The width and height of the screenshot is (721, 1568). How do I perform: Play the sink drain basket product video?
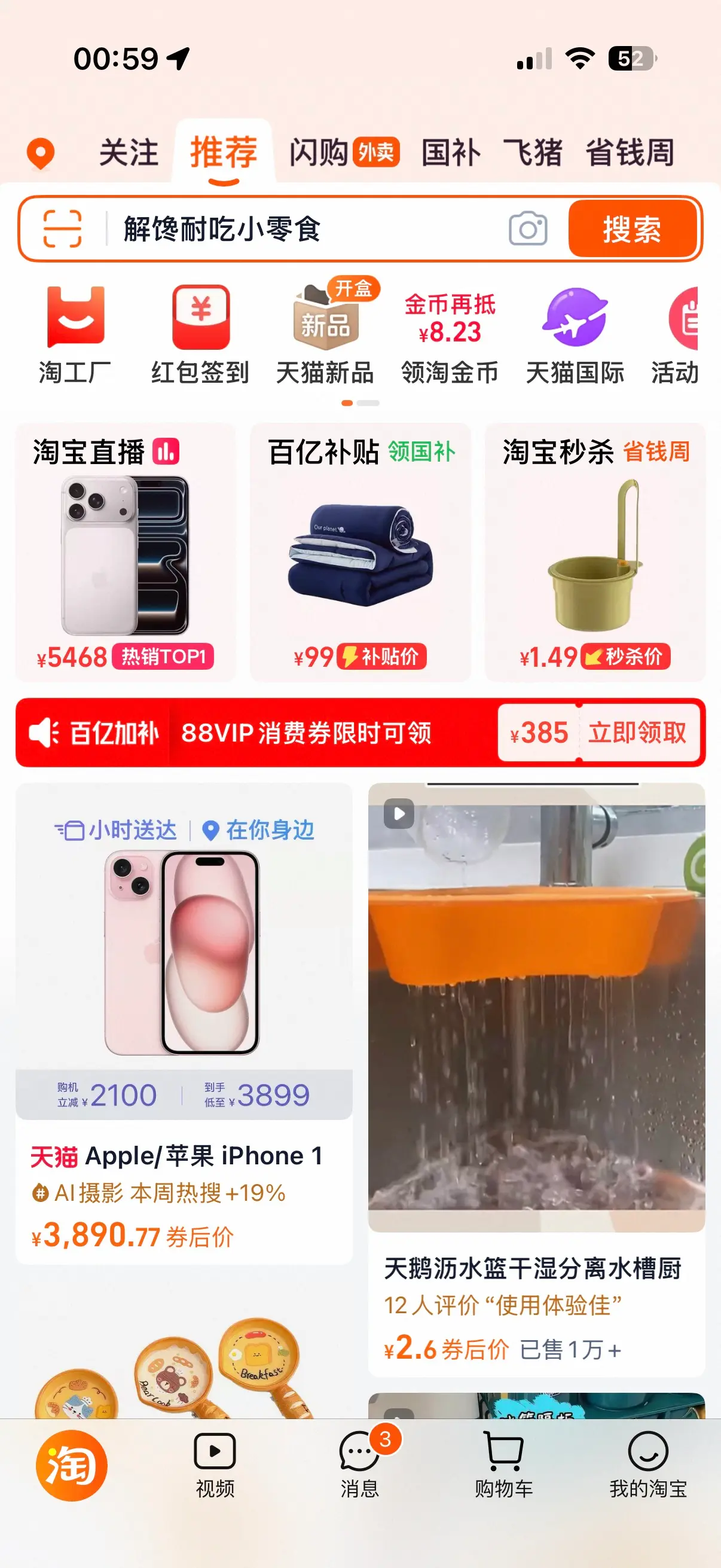point(399,816)
